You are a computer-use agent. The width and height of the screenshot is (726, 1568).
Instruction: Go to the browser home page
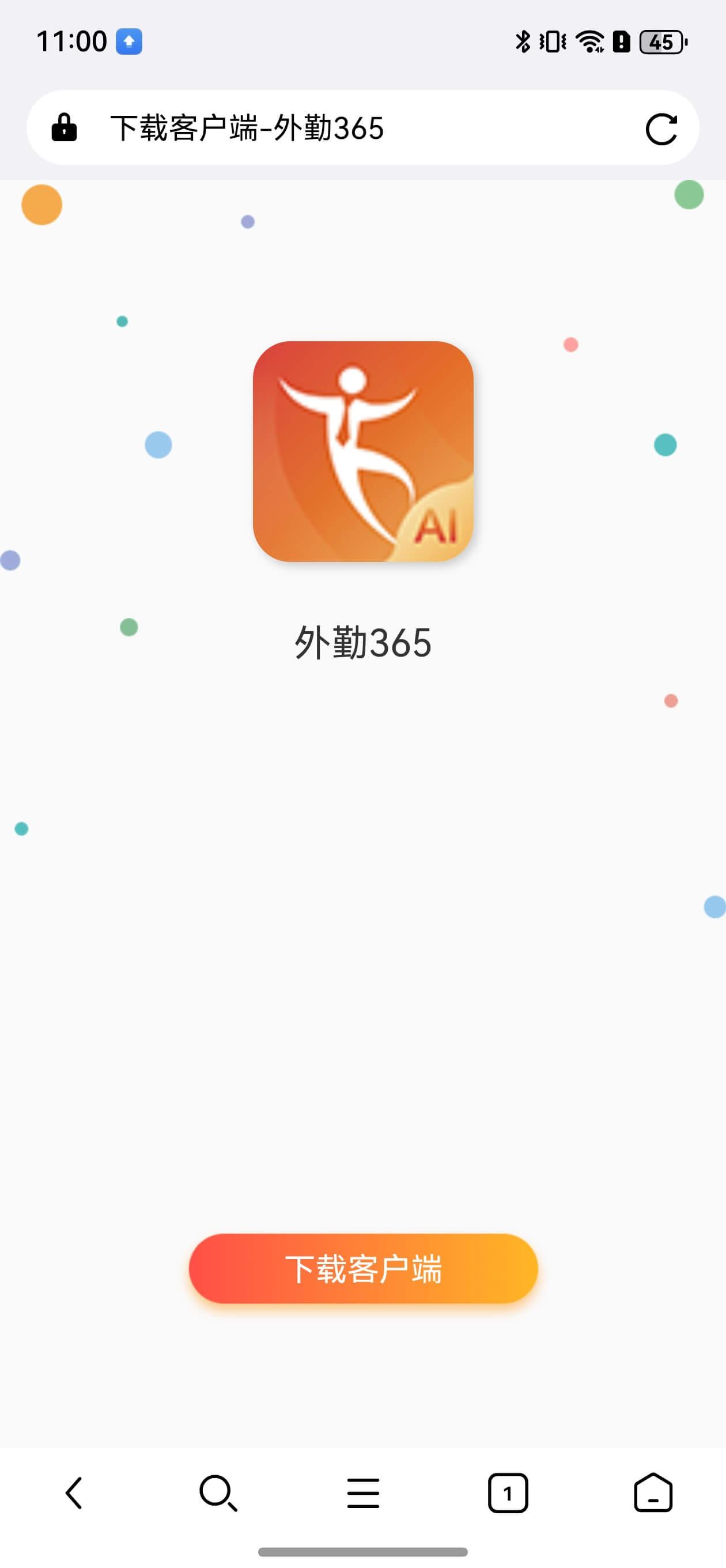point(652,1492)
